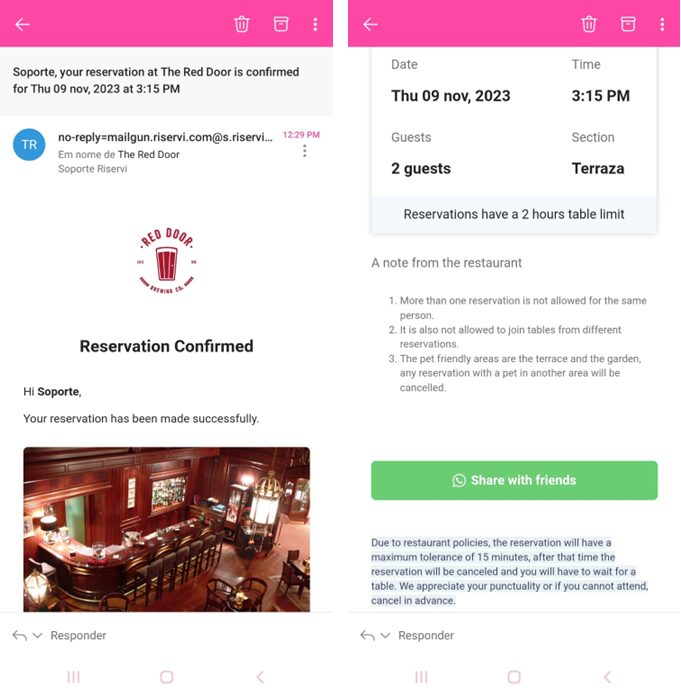Open message options beside 12:29 PM
Image resolution: width=681 pixels, height=696 pixels.
[x=305, y=151]
